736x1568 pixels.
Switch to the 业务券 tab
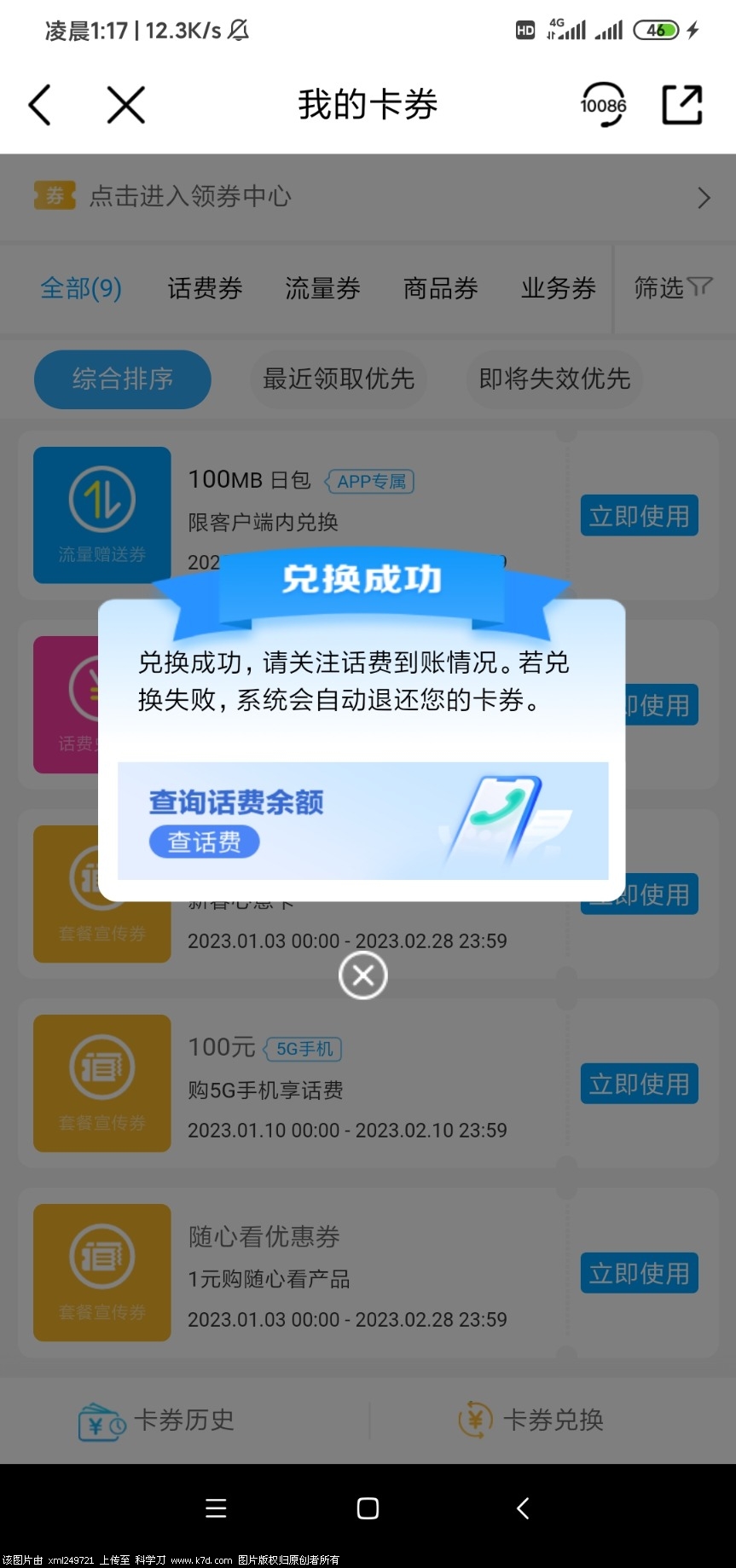[x=558, y=288]
